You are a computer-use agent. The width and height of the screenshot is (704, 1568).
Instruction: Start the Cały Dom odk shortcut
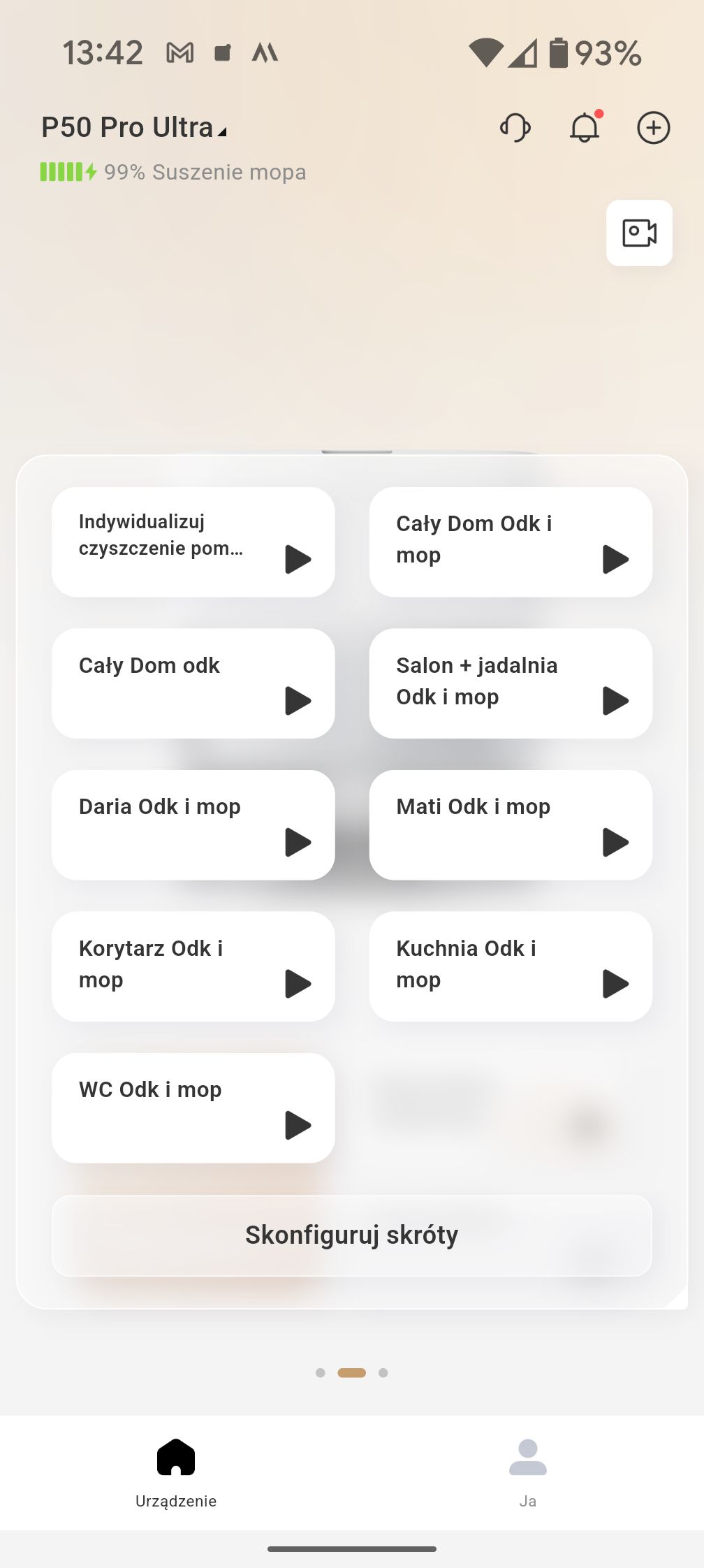coord(193,683)
